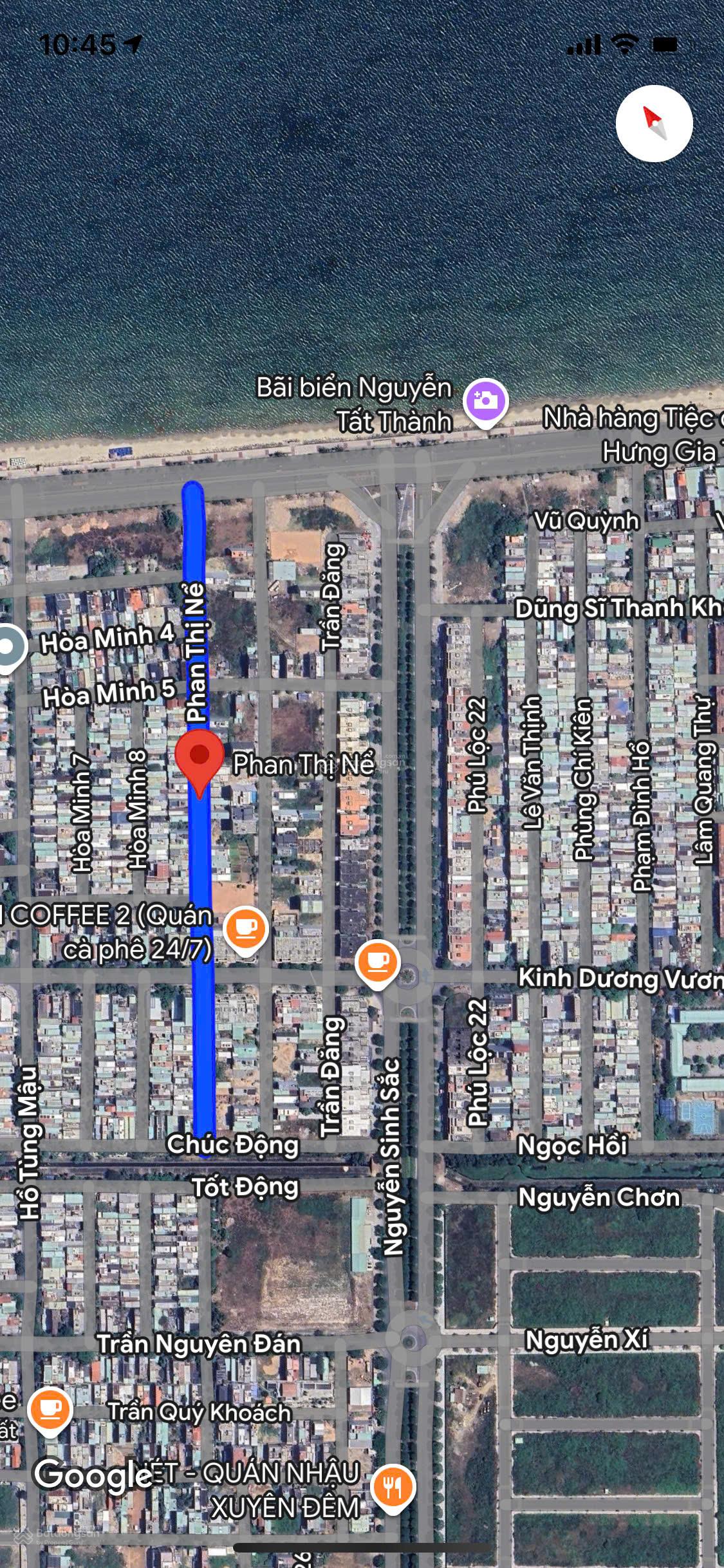Open the Bãi biển Nguyễn Tất Thành photo pin

click(x=486, y=401)
